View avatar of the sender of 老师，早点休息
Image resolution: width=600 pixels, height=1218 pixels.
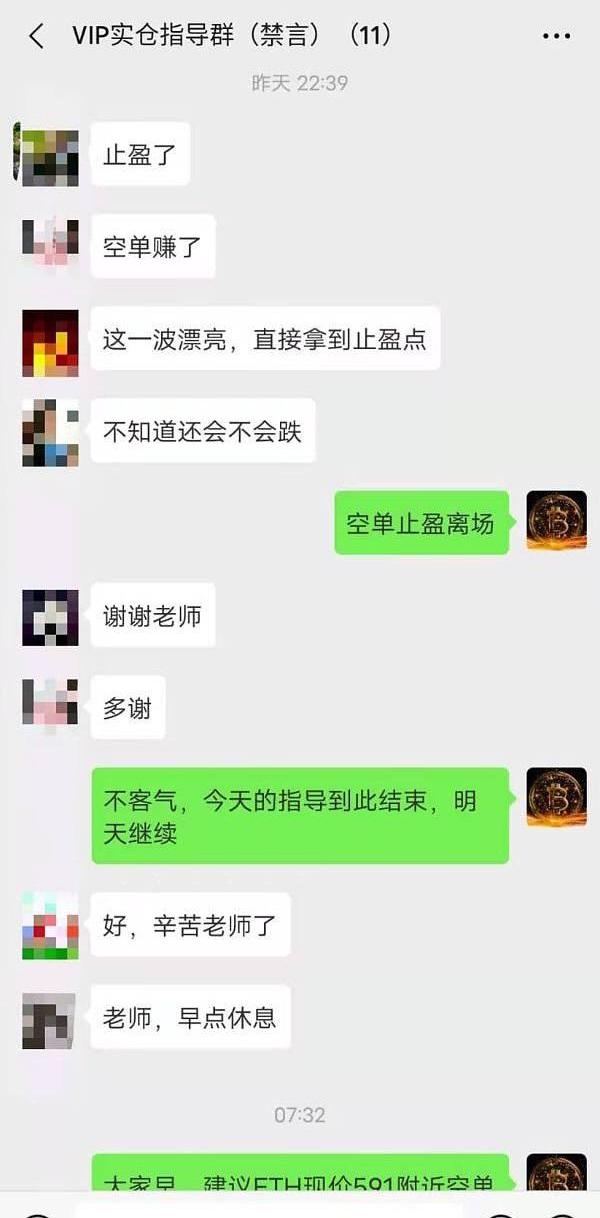(x=50, y=1020)
